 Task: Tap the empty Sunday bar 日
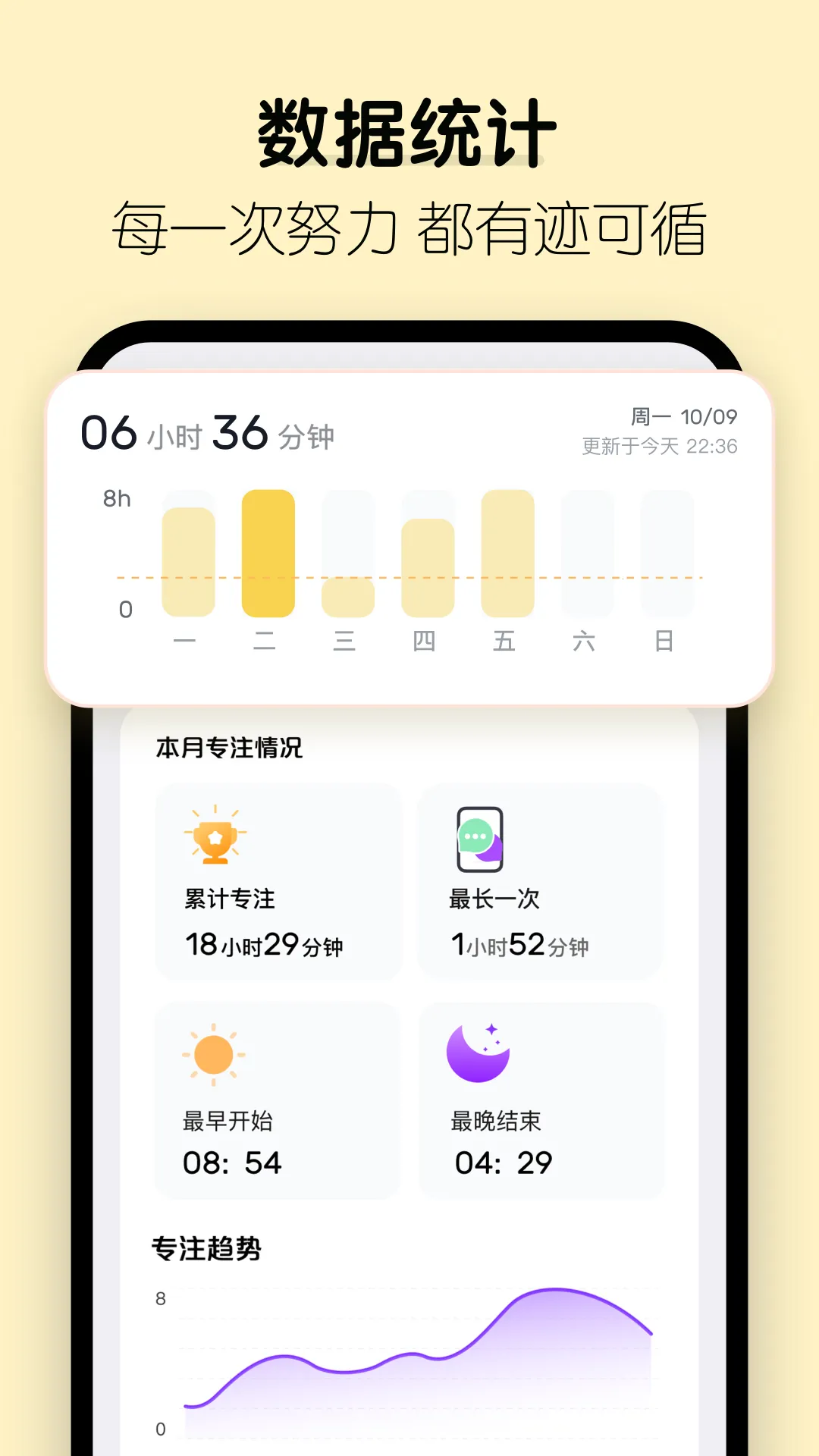point(665,554)
